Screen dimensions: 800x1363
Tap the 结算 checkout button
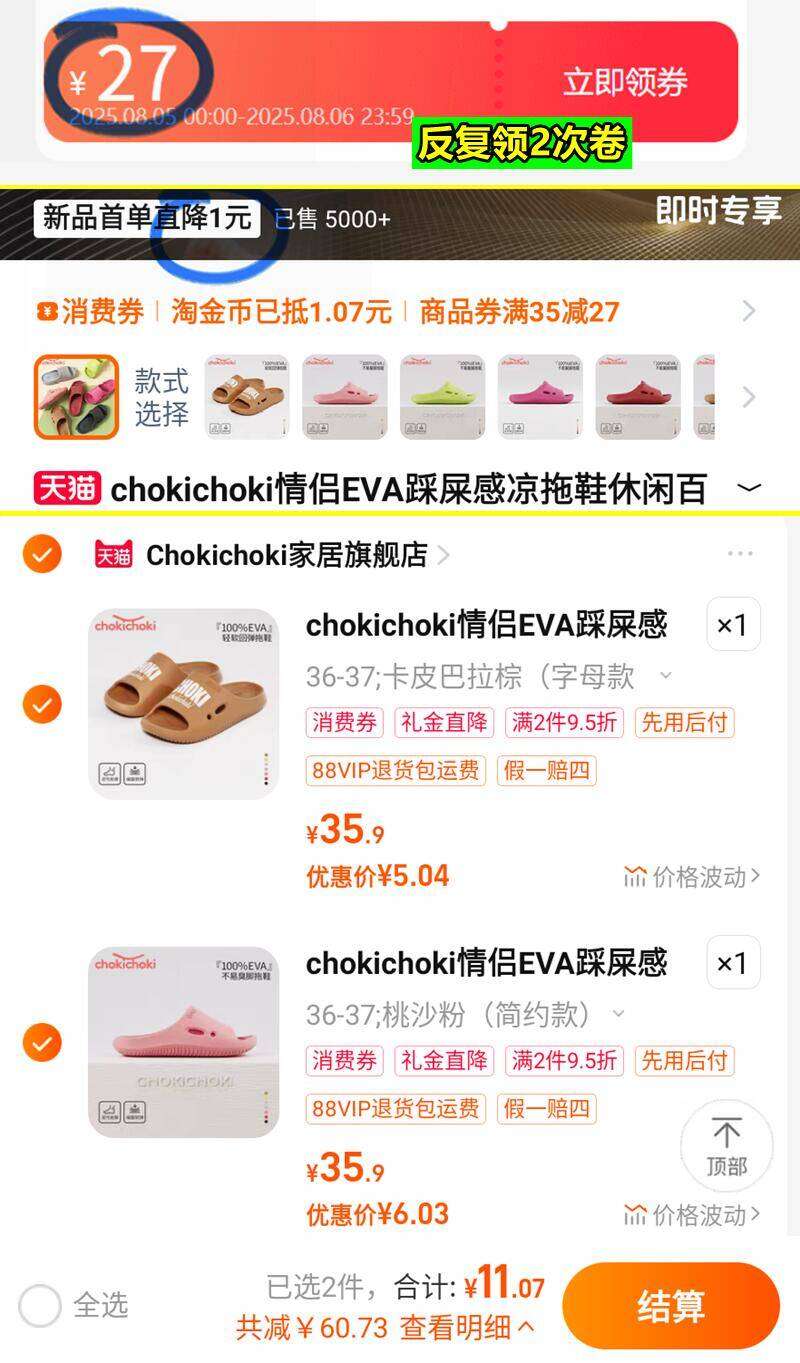pyautogui.click(x=669, y=1304)
